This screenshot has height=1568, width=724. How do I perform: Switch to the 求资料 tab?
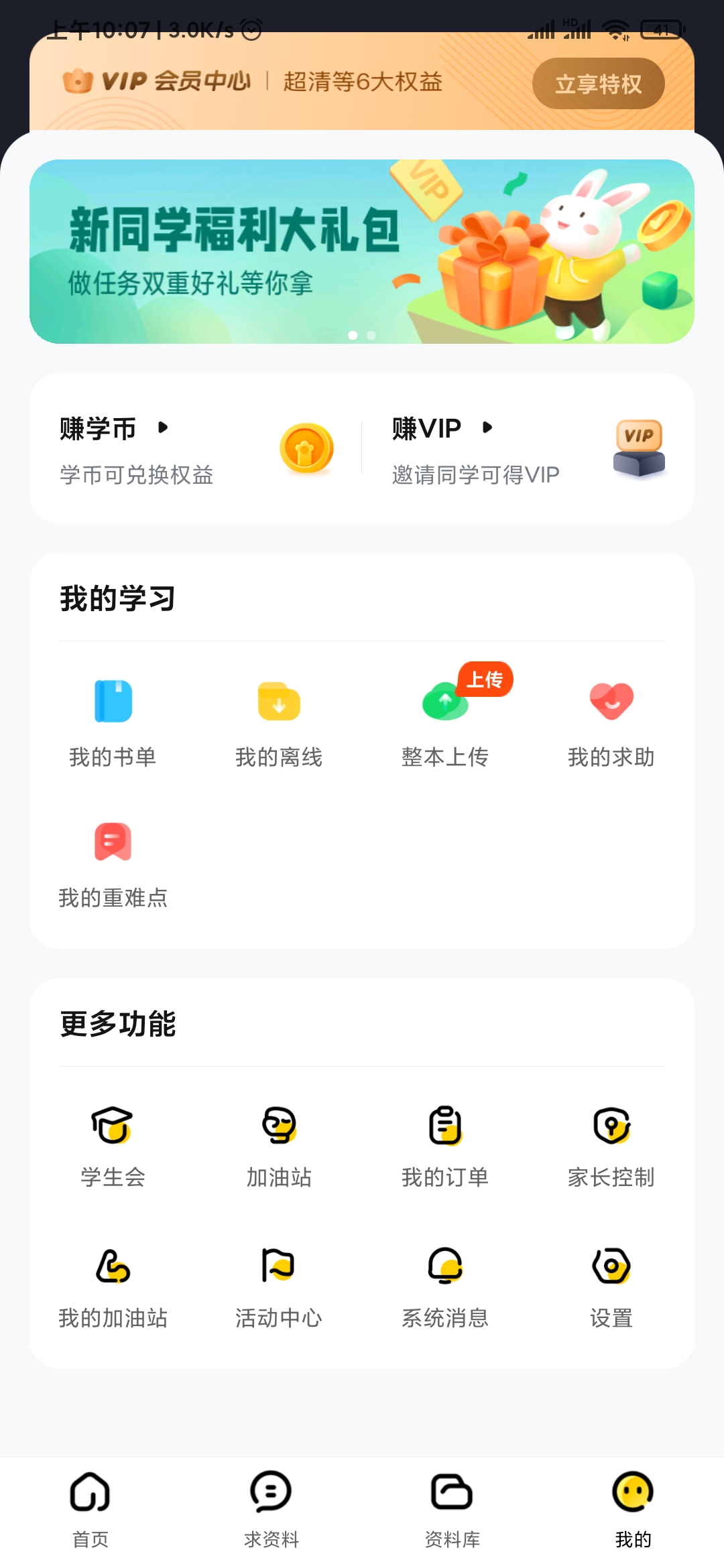pyautogui.click(x=271, y=1508)
